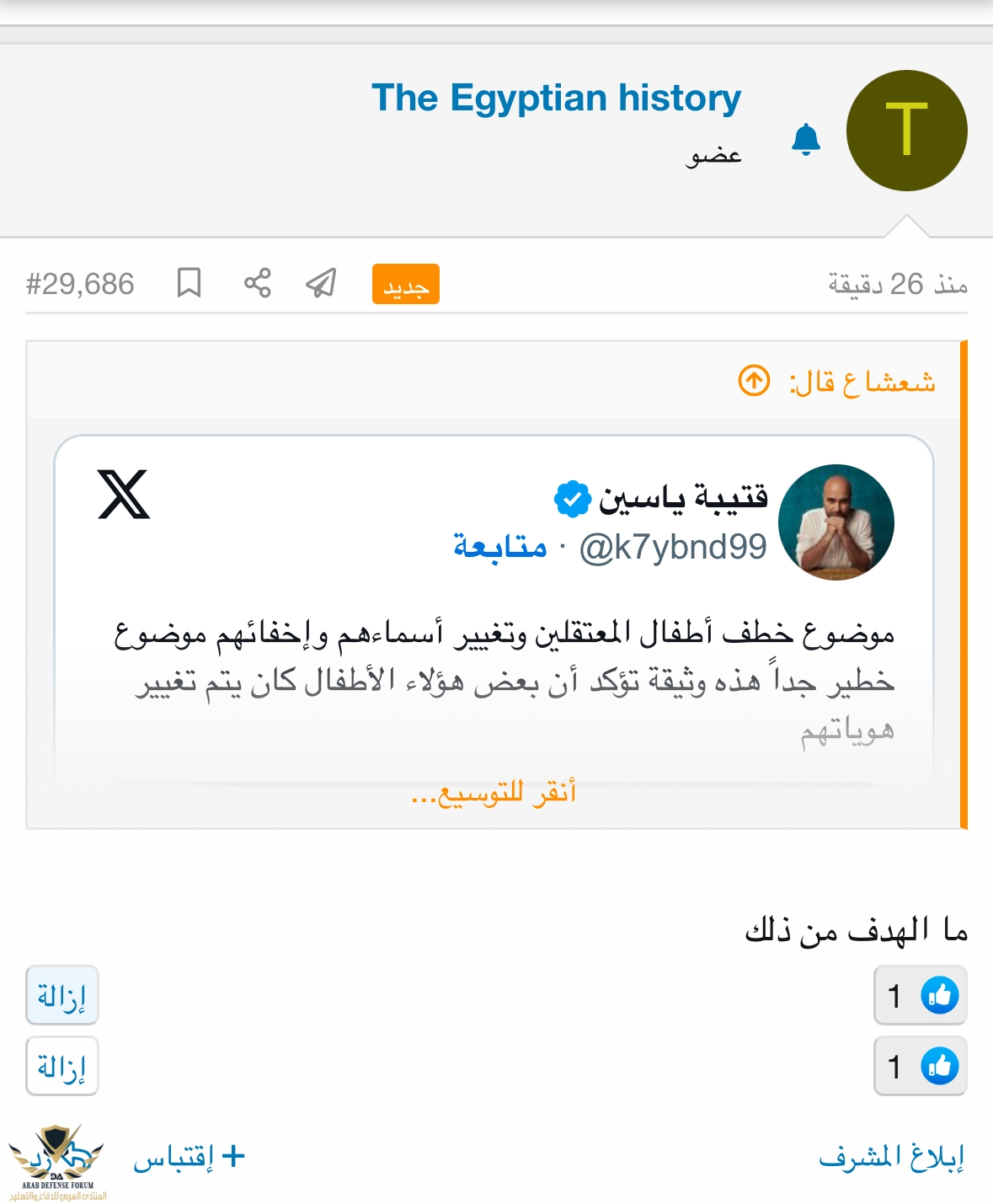Tap the blue bell icon
993x1204 pixels.
pyautogui.click(x=805, y=139)
